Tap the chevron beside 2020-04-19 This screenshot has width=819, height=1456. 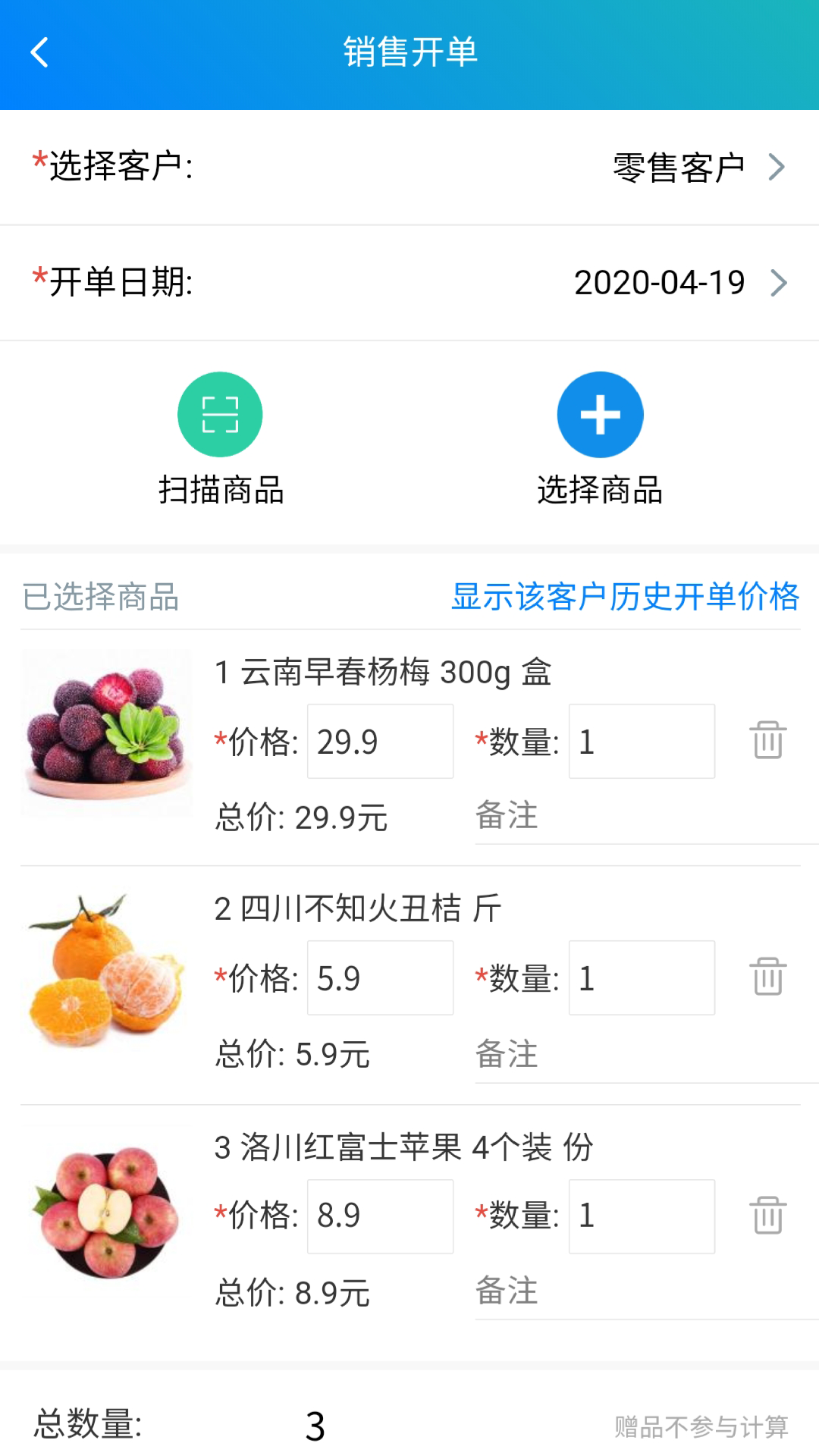pos(778,282)
